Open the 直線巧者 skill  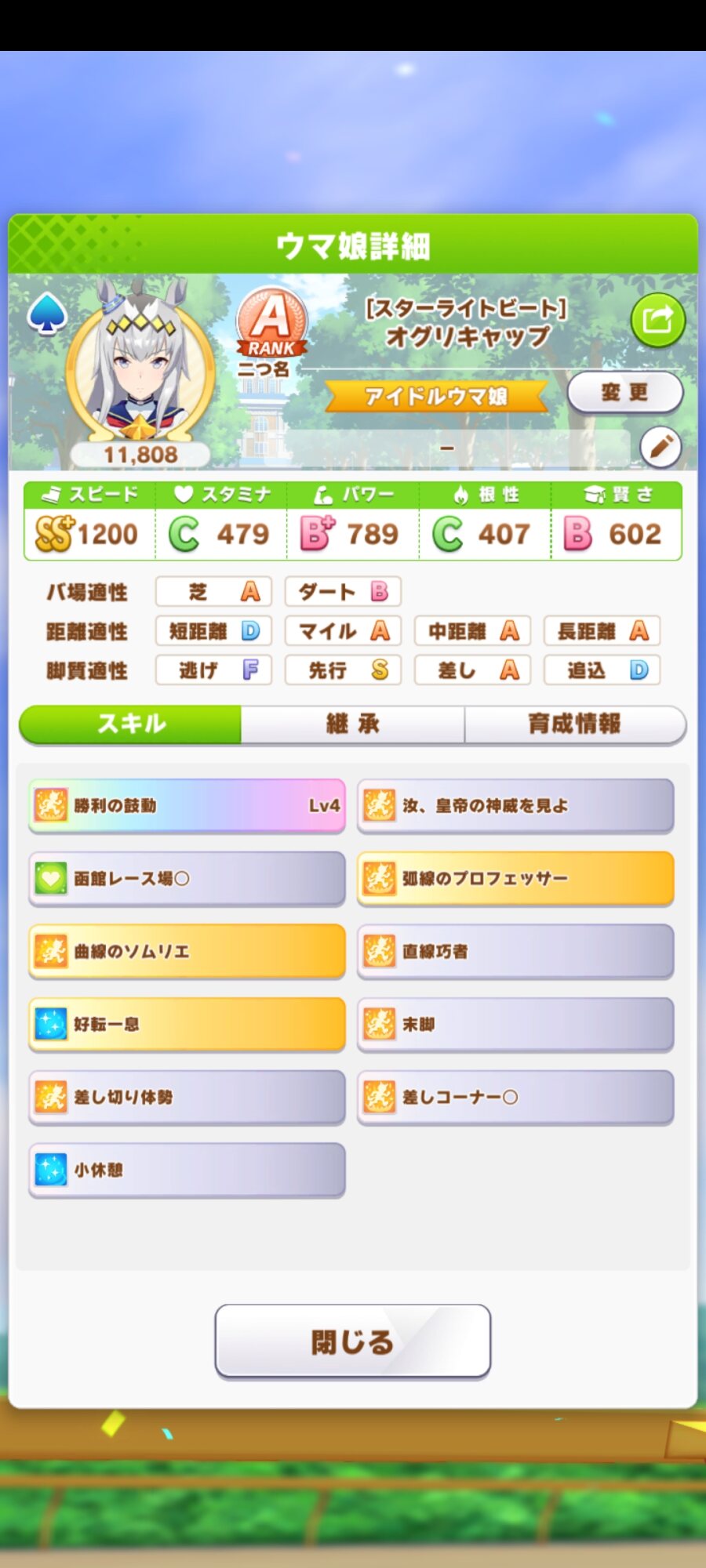(515, 951)
